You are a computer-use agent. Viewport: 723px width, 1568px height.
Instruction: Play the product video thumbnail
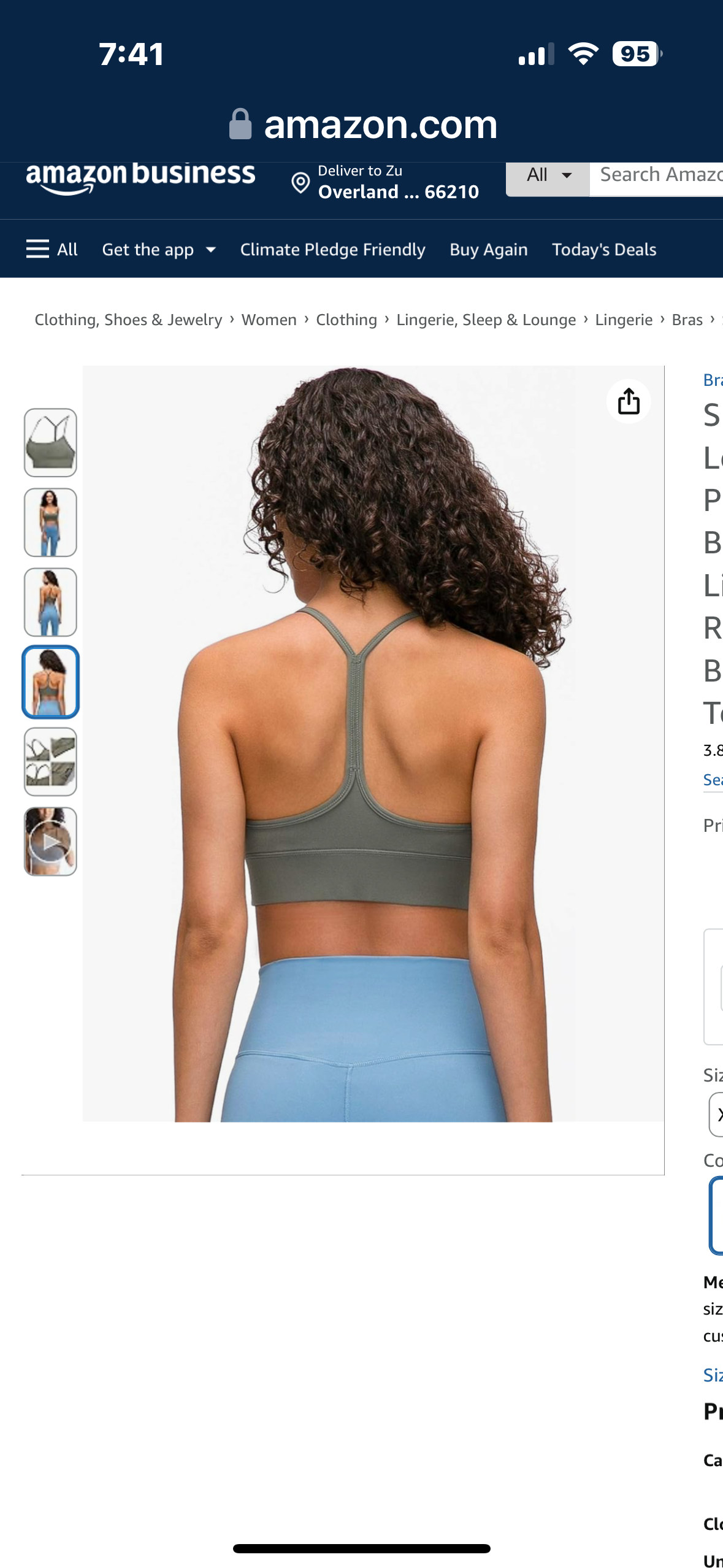coord(50,841)
